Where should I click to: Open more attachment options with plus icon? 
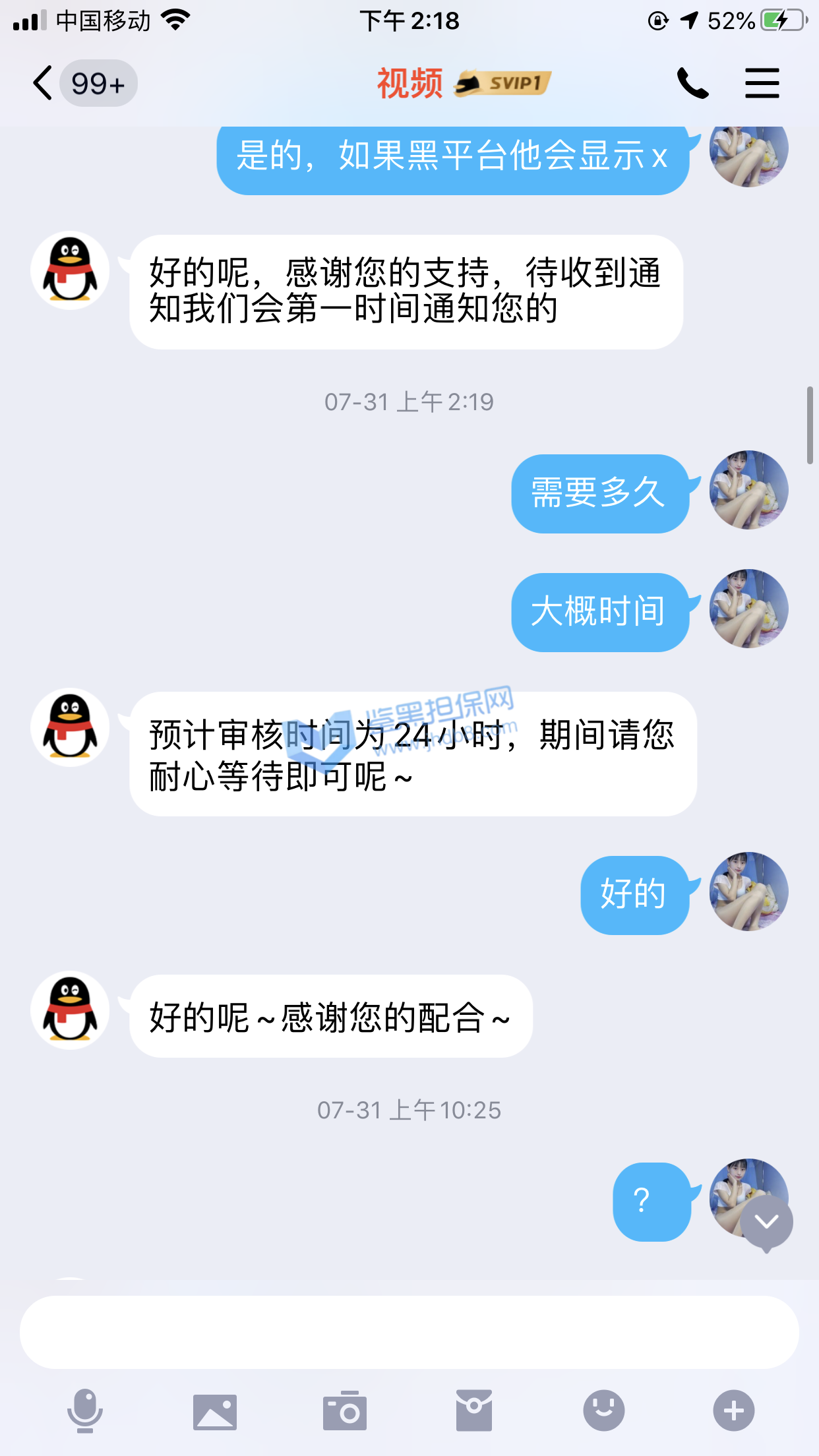coord(733,1411)
